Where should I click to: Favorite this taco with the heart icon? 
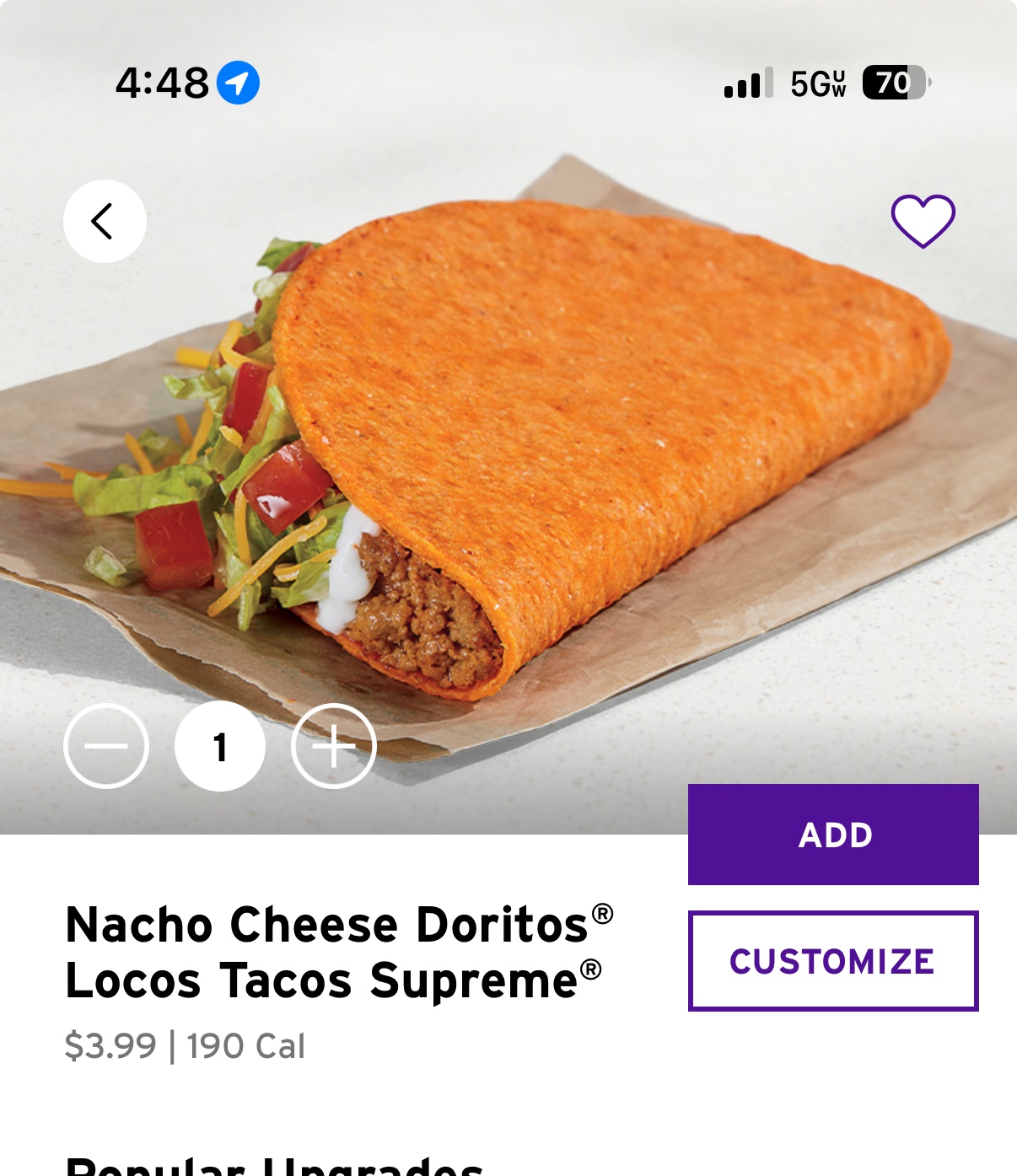(x=923, y=221)
